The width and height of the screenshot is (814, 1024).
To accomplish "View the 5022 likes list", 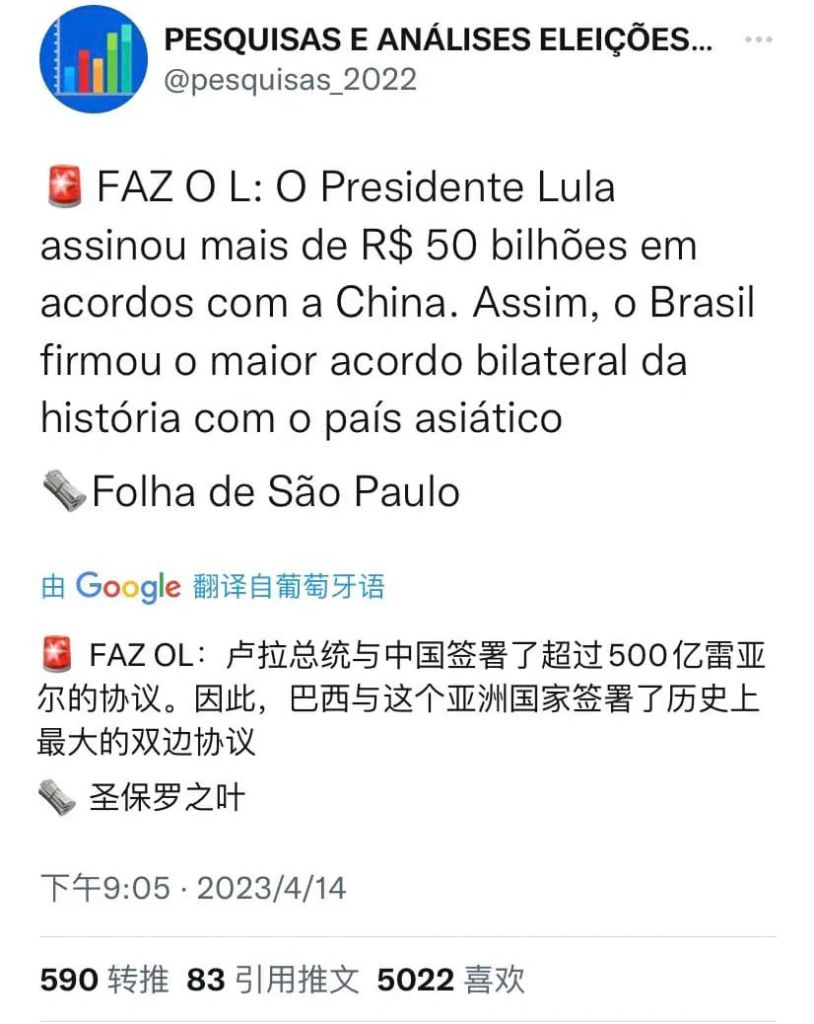I will click(450, 979).
